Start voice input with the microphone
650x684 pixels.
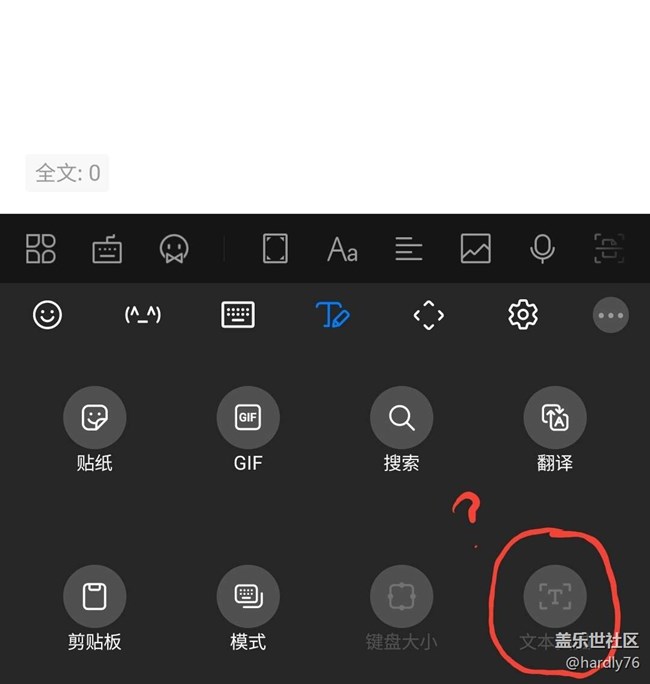(x=542, y=249)
